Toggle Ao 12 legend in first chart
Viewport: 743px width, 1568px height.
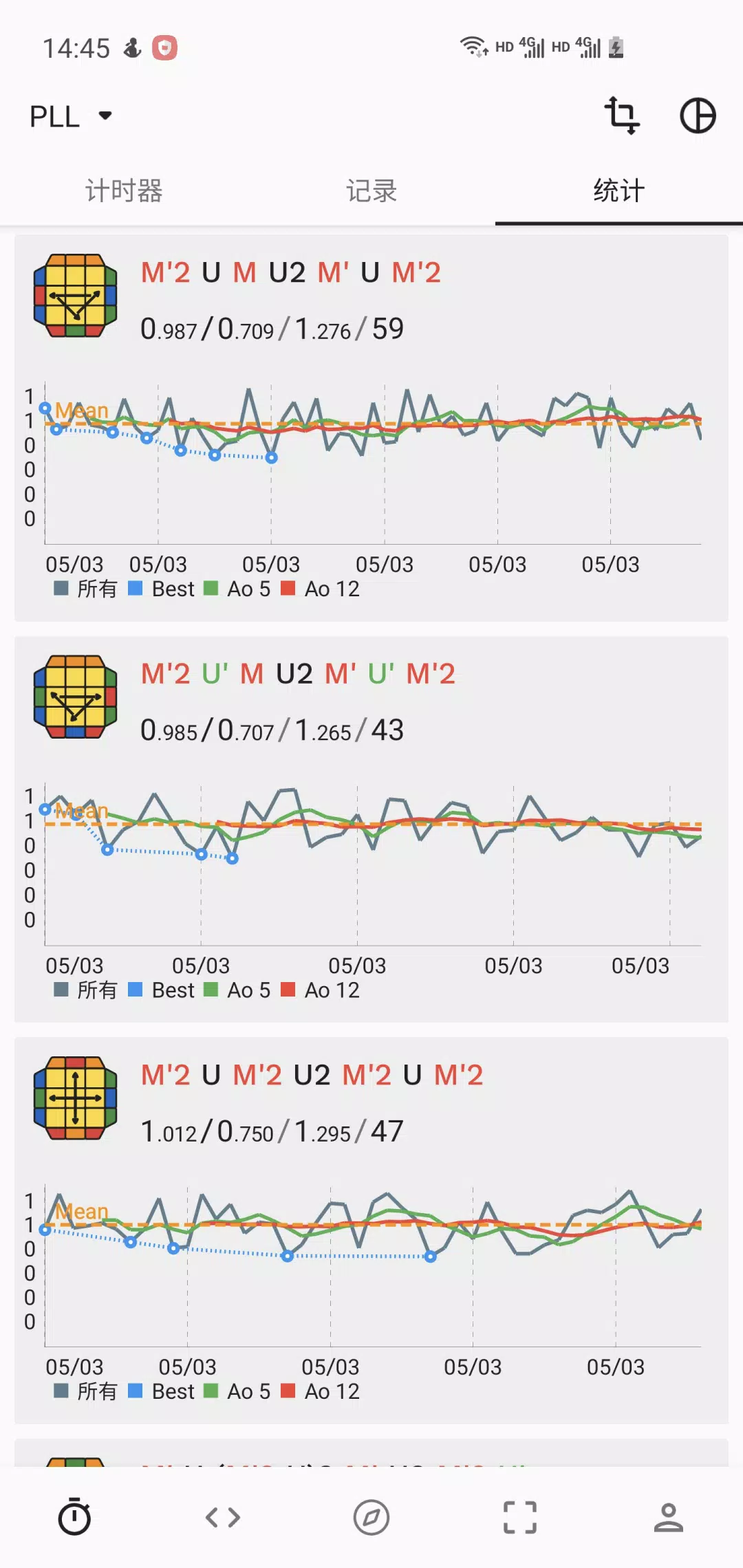(x=321, y=589)
